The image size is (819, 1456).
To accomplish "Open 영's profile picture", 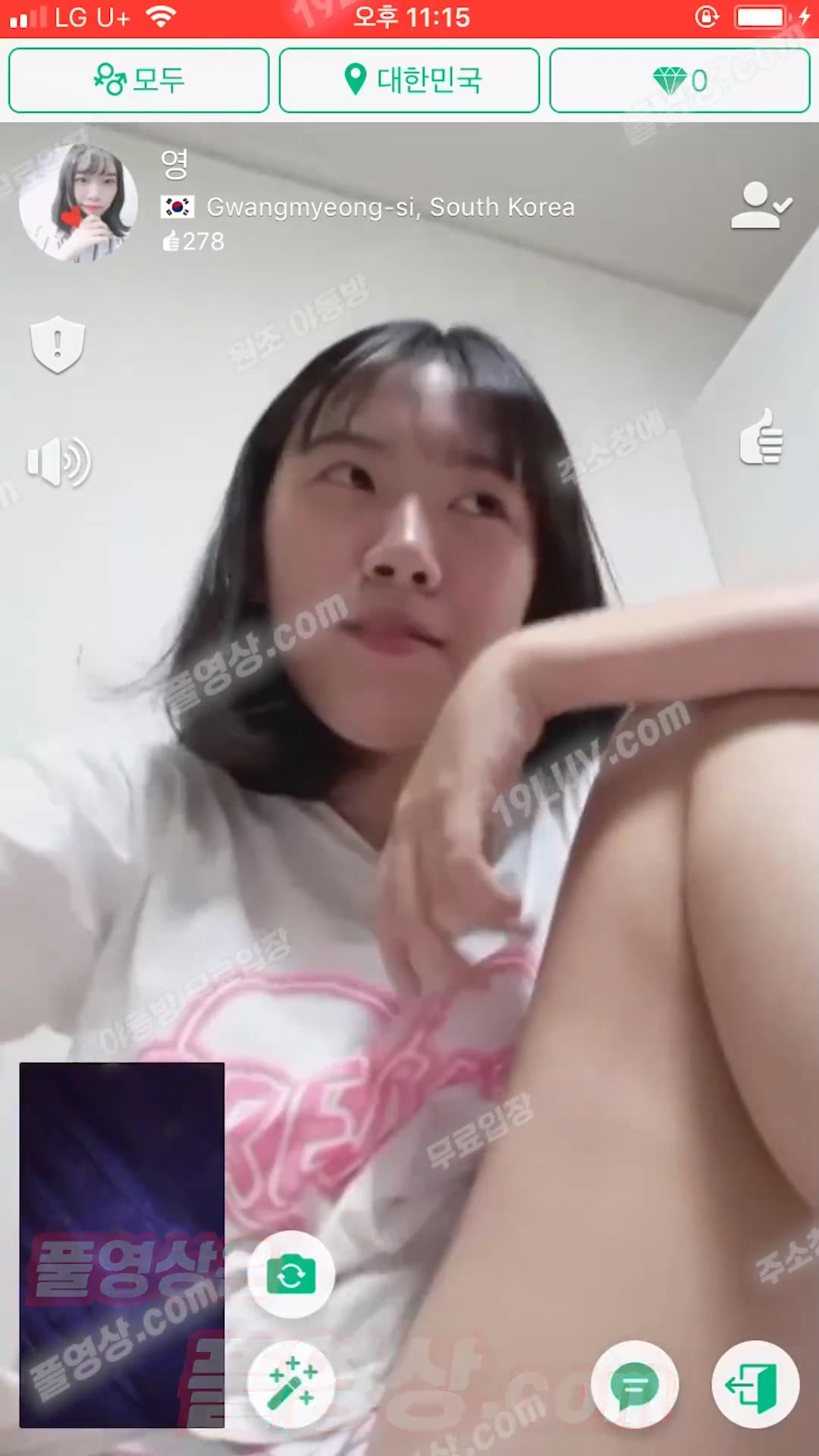I will pos(78,203).
